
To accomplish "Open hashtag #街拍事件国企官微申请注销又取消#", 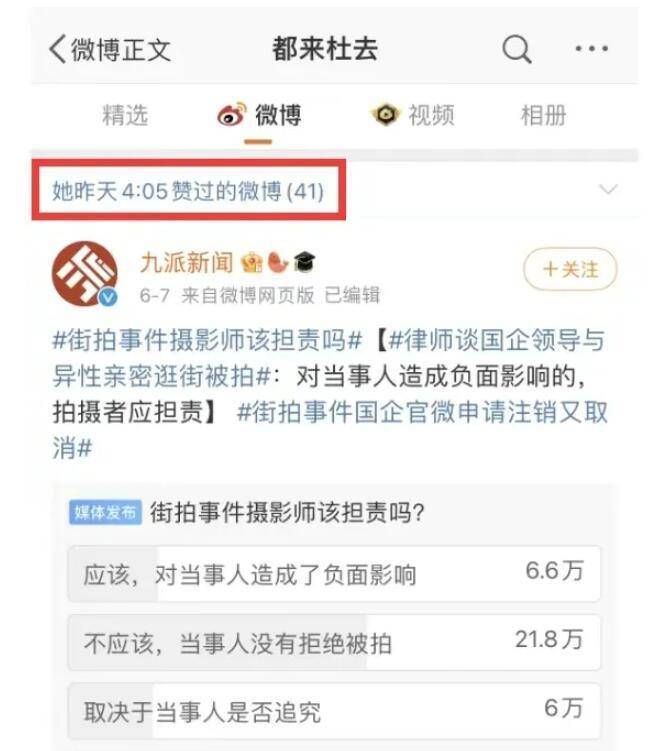I will [x=422, y=412].
